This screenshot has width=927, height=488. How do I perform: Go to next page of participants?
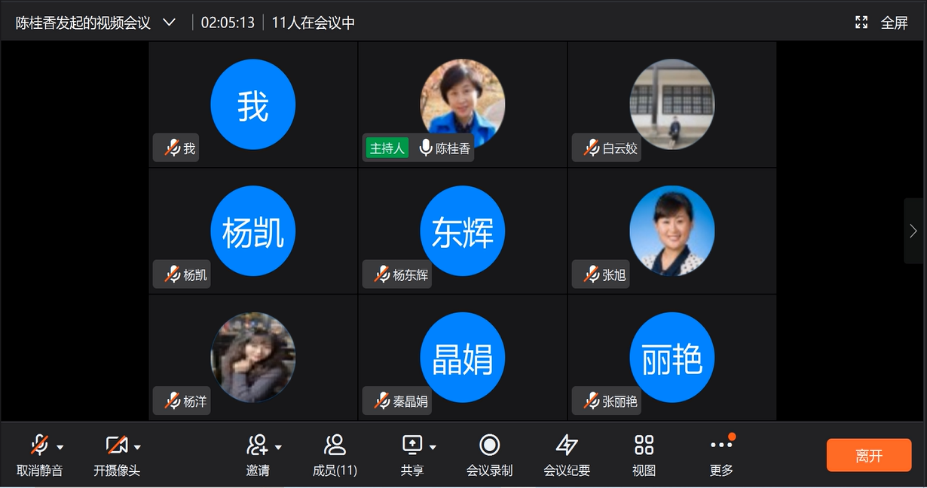(913, 230)
